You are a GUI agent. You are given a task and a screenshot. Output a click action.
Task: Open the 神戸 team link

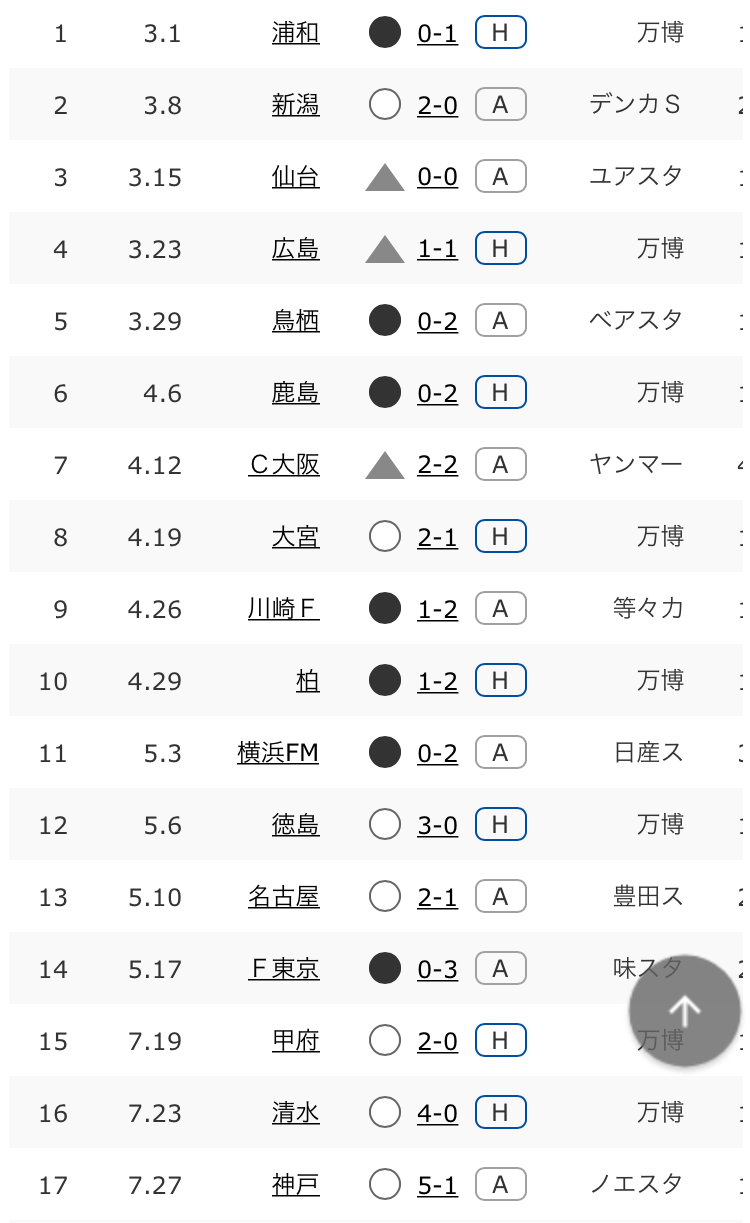(x=295, y=1185)
